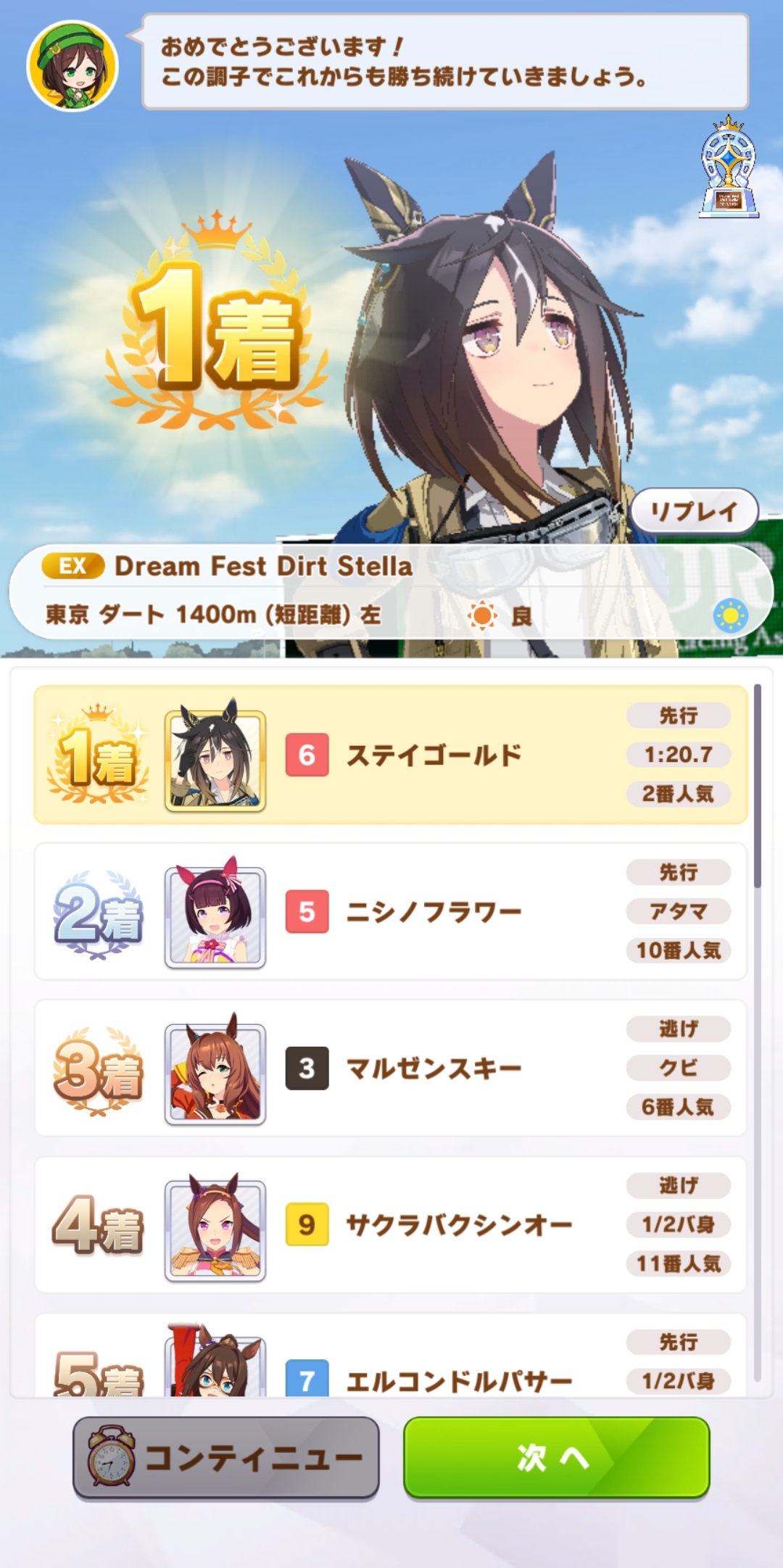Tap the リプレイ replay button

[x=694, y=512]
